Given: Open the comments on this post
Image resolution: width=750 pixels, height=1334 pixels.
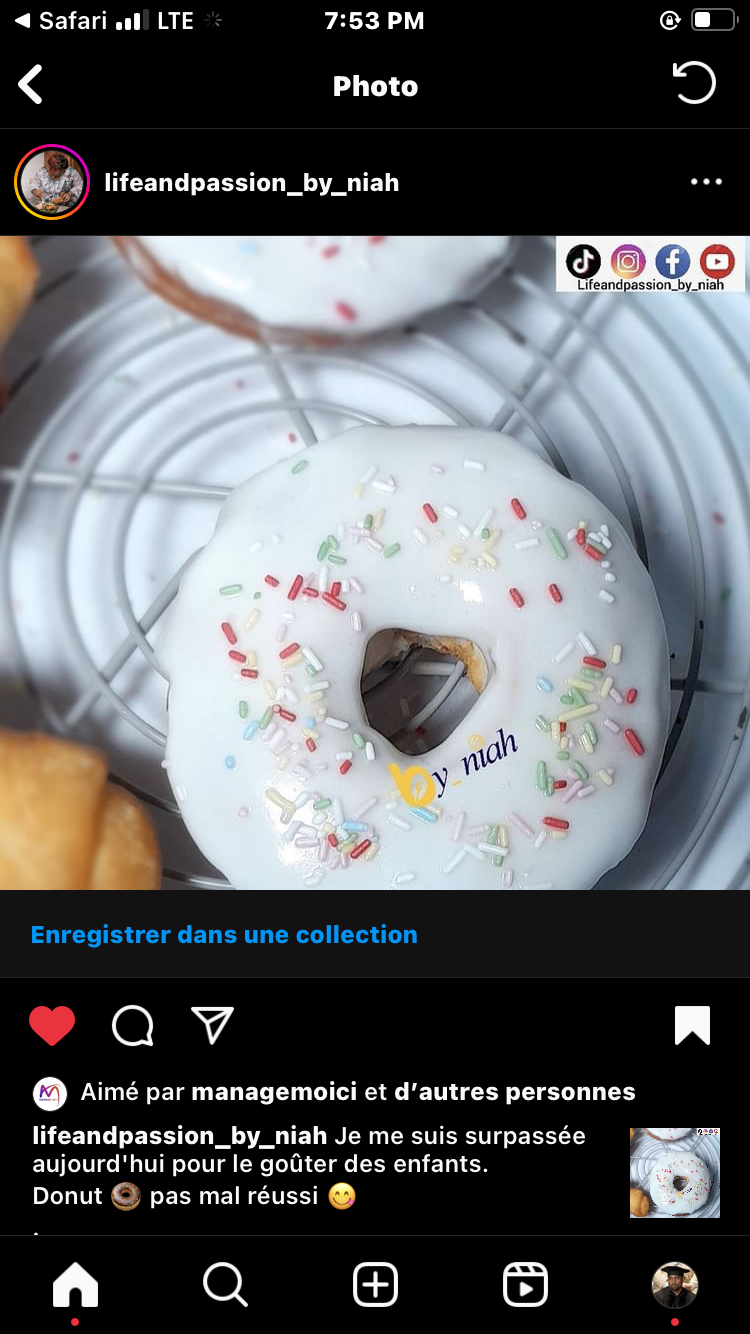Looking at the screenshot, I should pos(133,1026).
